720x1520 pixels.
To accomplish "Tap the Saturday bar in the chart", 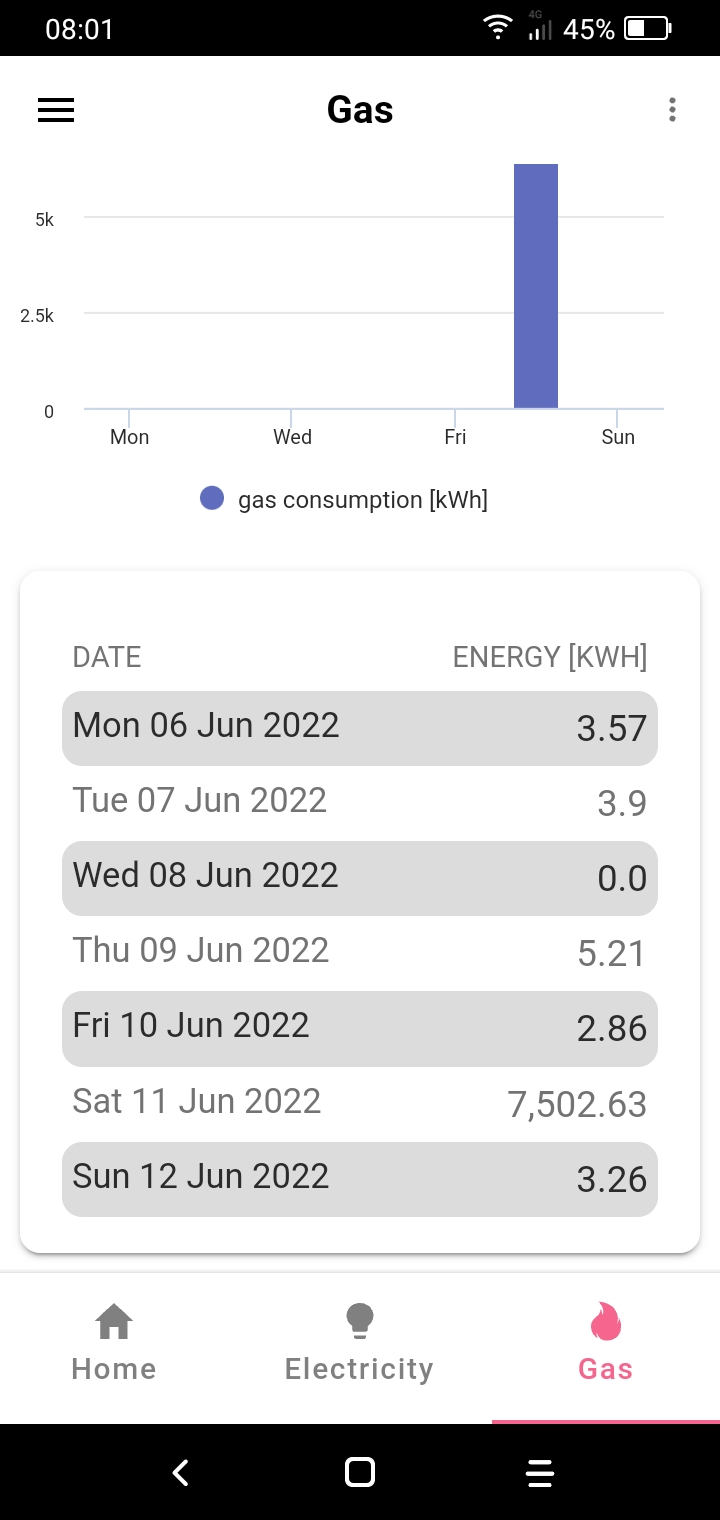I will coord(536,286).
